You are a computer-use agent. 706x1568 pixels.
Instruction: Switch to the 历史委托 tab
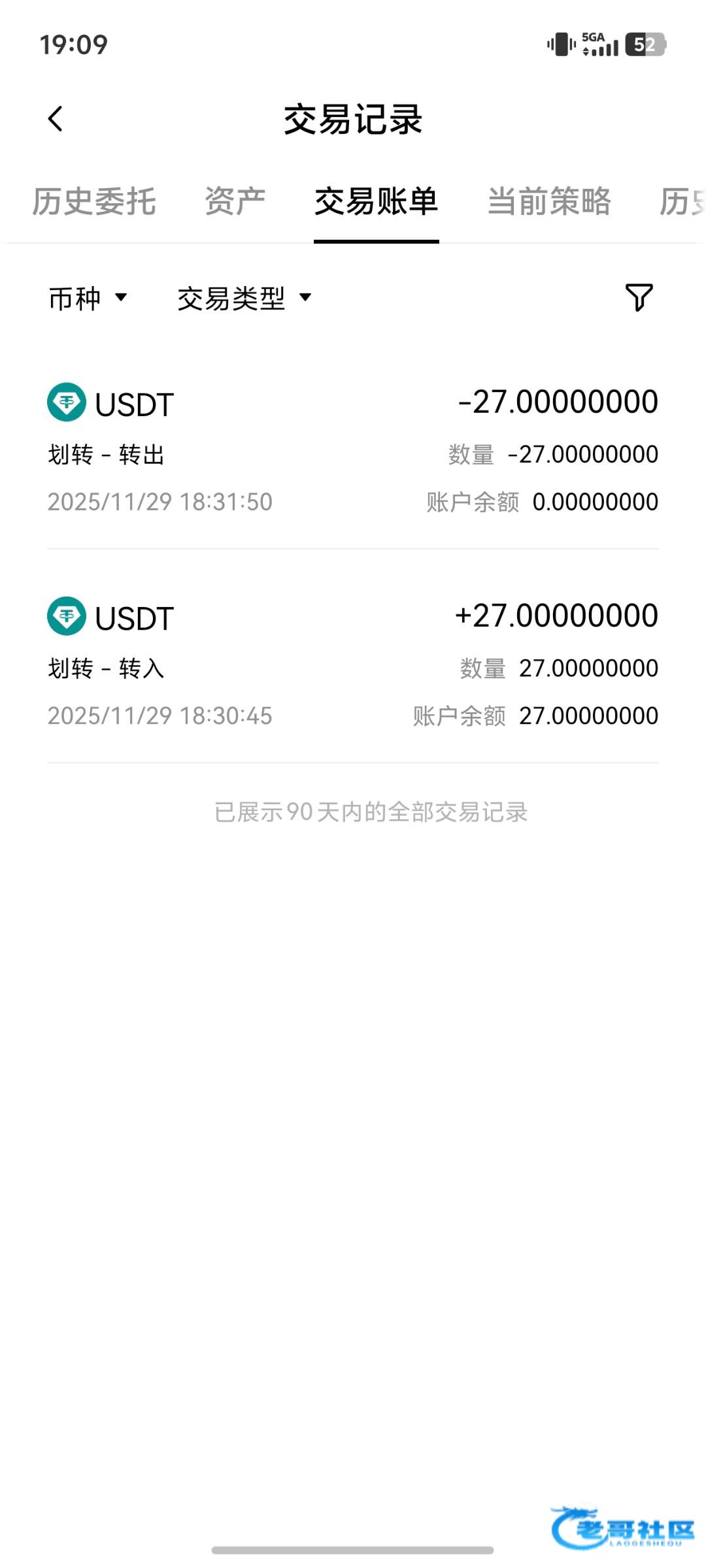click(x=94, y=201)
